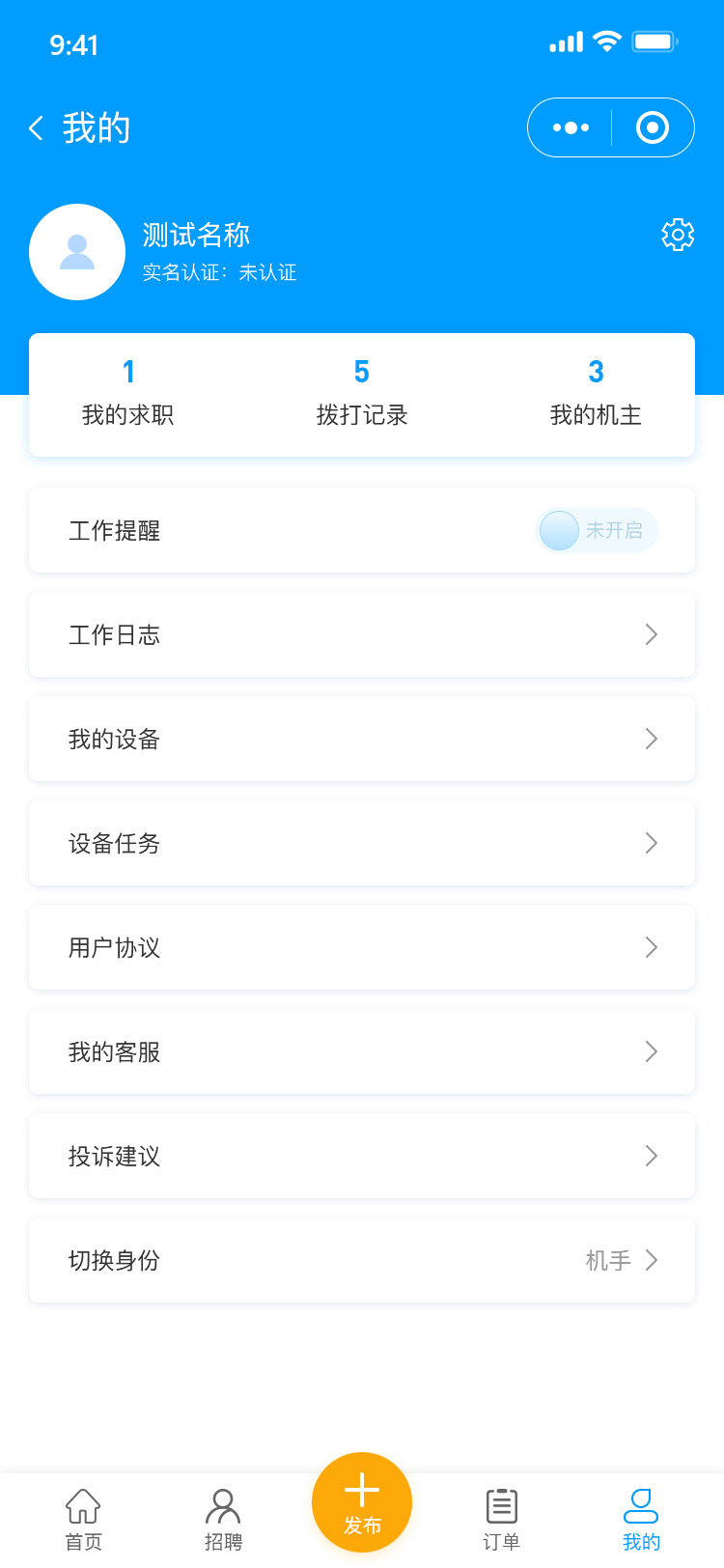Open 工作日志
This screenshot has height=1568, width=724.
(x=362, y=634)
